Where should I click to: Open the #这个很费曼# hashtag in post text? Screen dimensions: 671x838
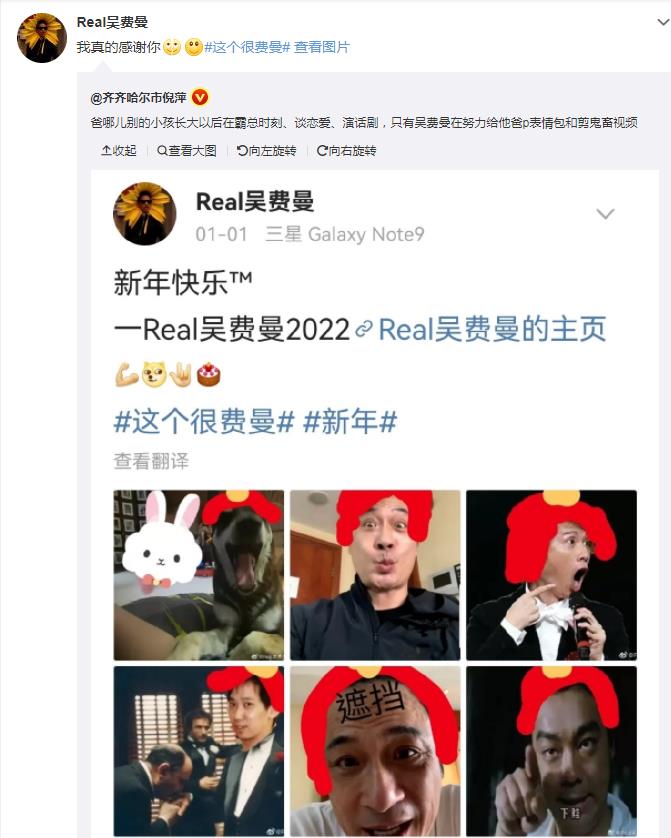click(x=247, y=47)
